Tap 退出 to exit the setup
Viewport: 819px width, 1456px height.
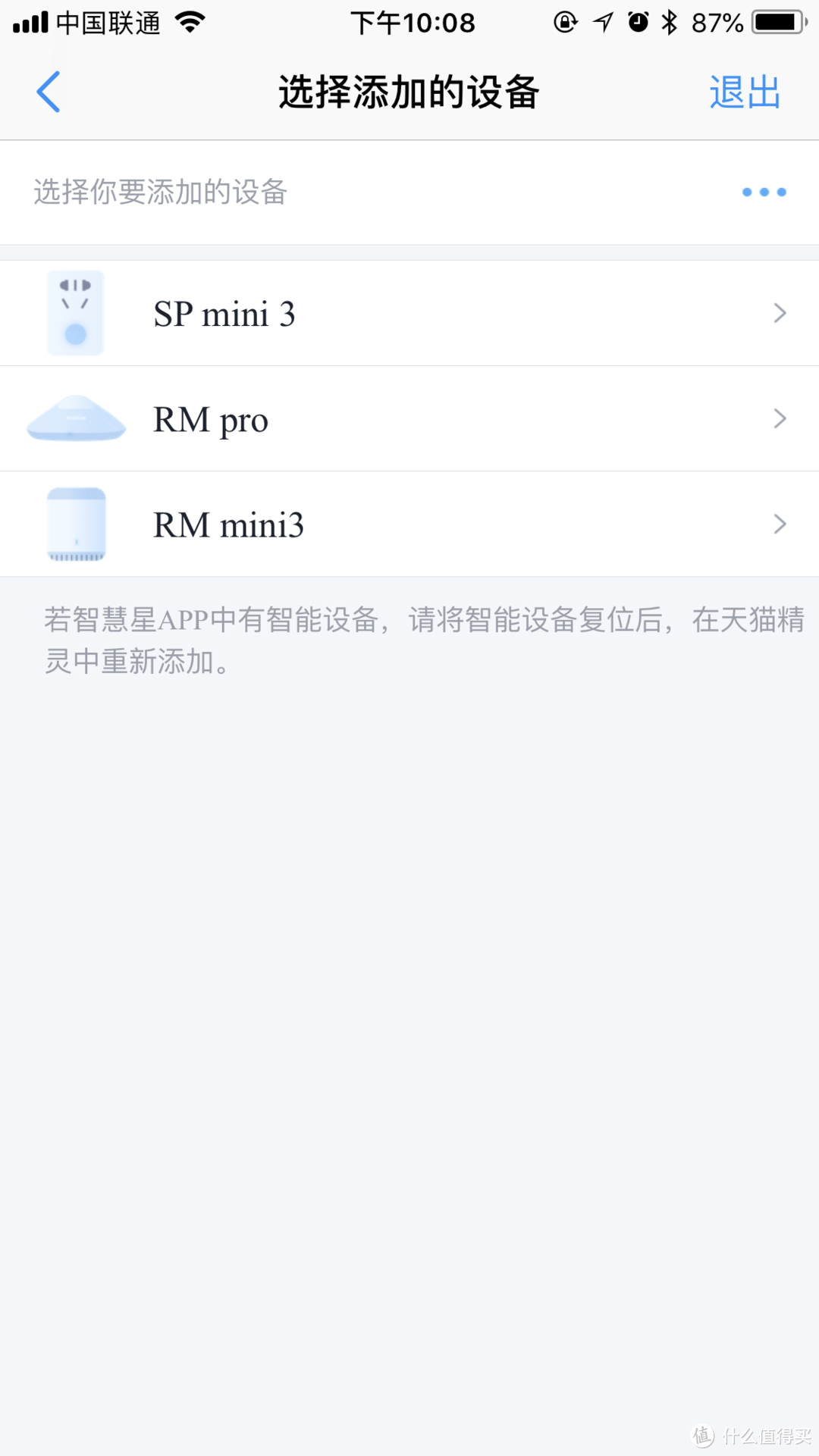(745, 91)
